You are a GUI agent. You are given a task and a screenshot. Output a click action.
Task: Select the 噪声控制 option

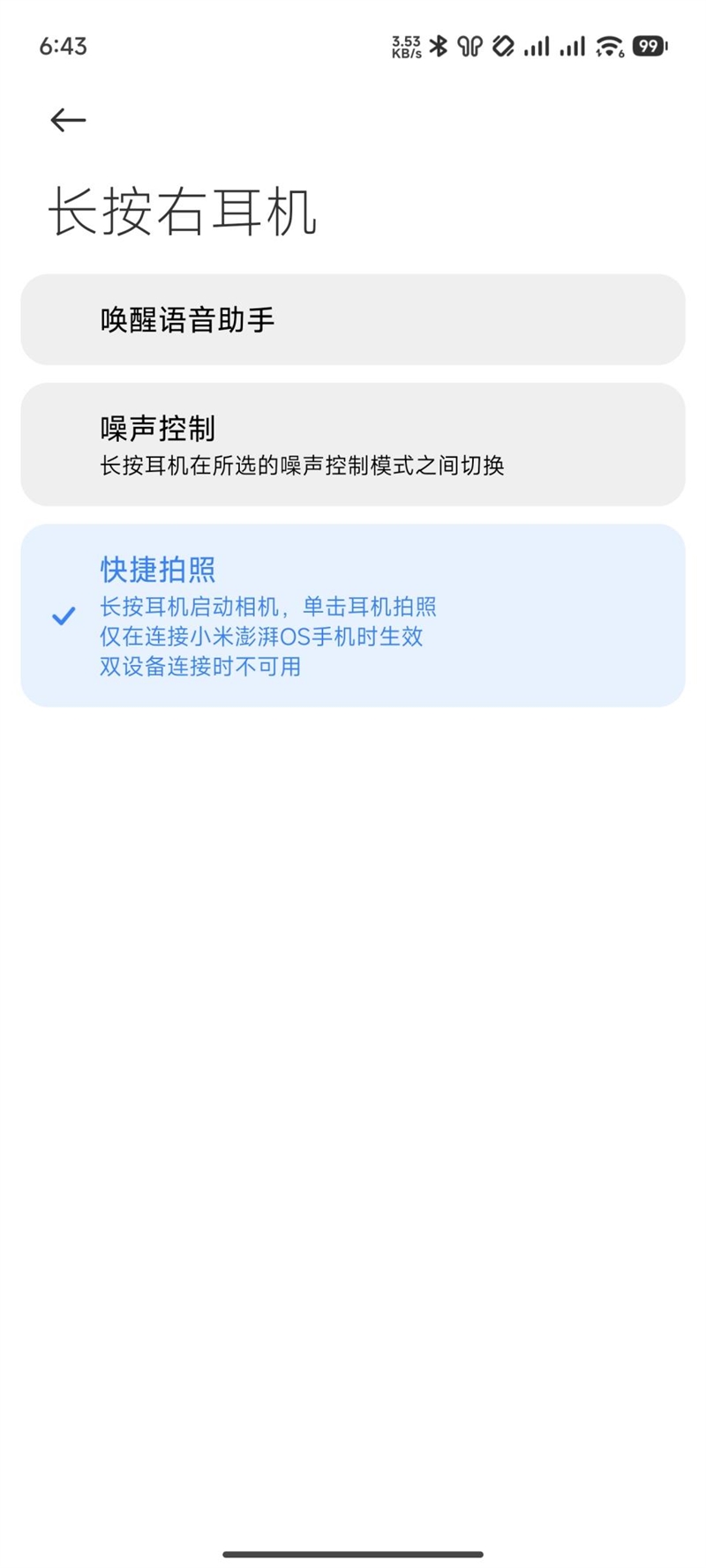(x=353, y=444)
